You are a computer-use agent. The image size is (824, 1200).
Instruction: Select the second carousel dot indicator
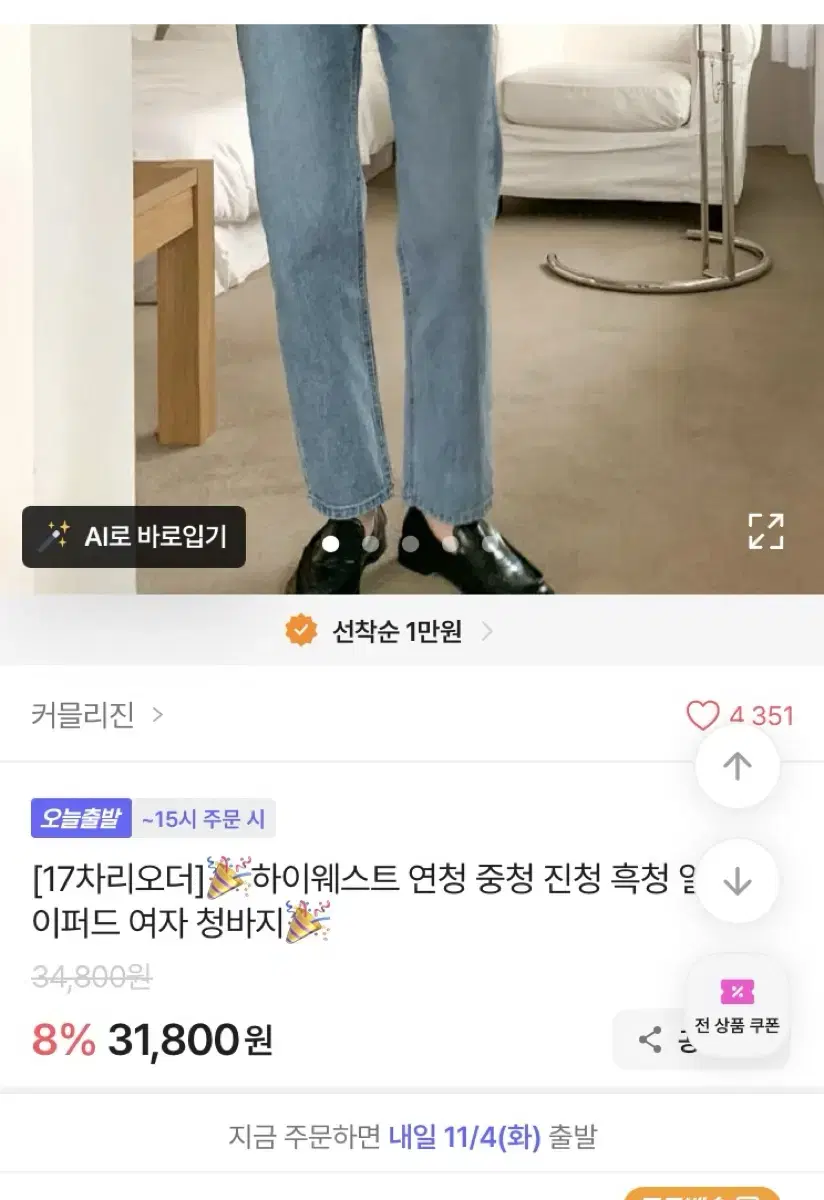371,542
